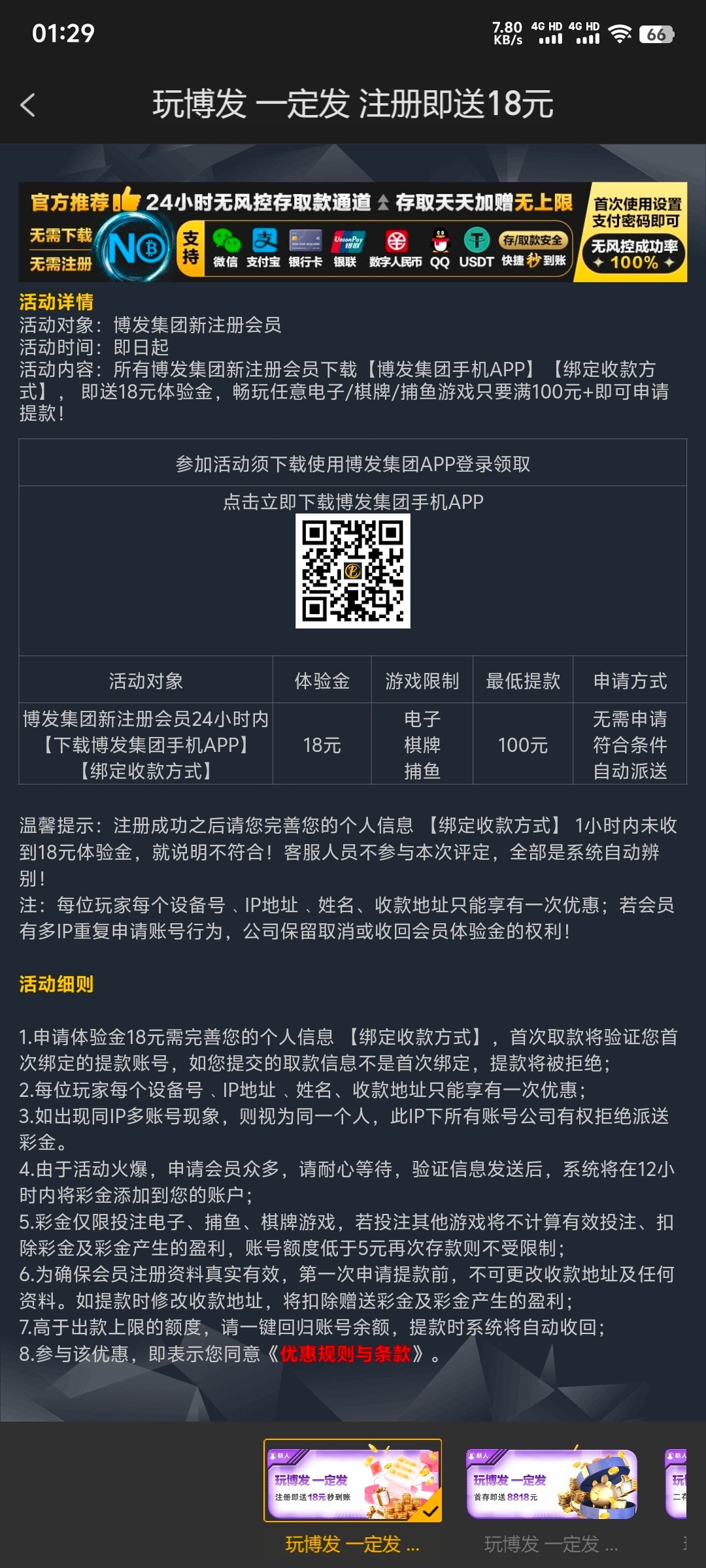Open the 官方推荐 payment channel banner
This screenshot has width=706, height=1568.
(353, 232)
